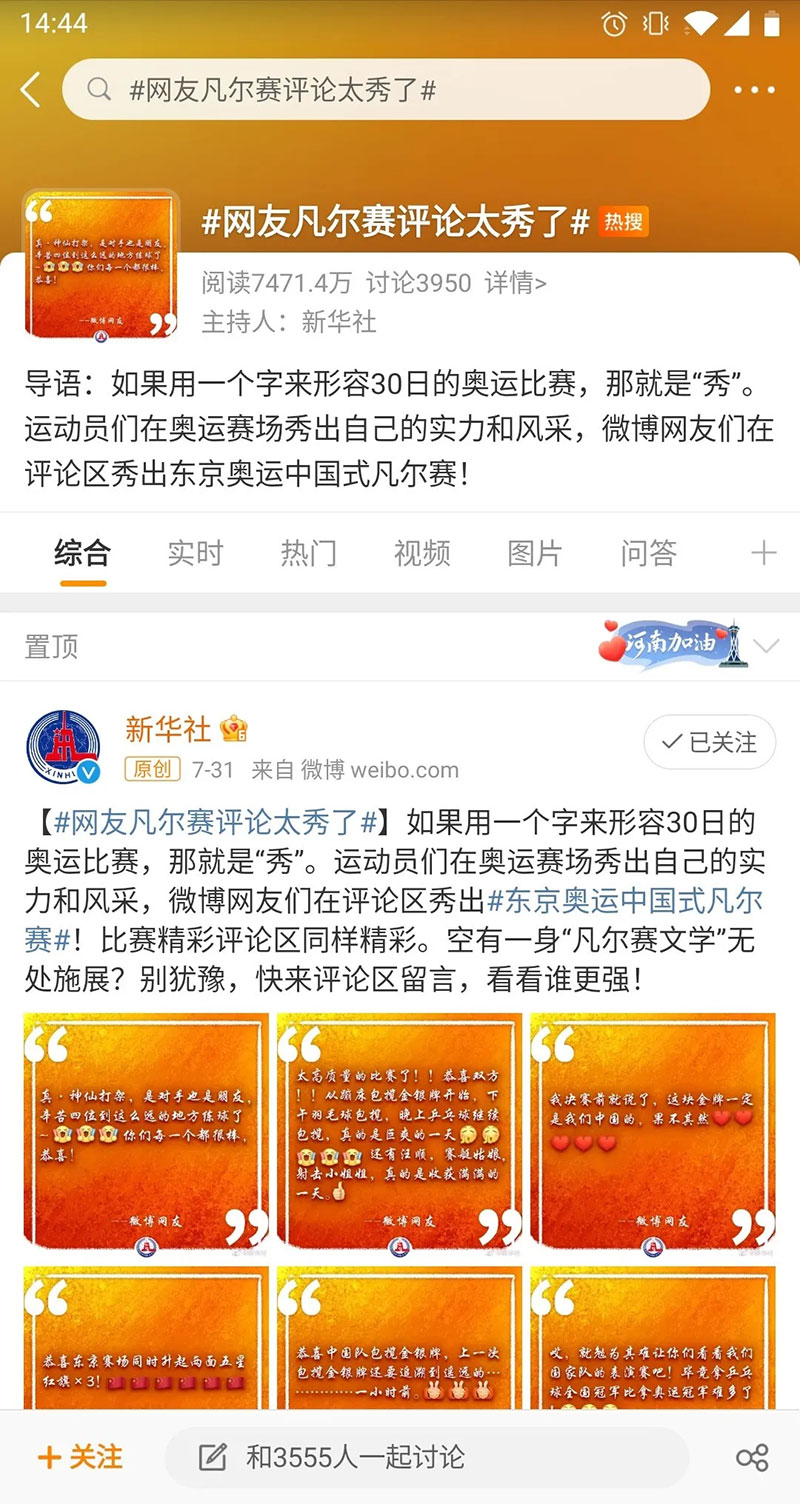This screenshot has height=1504, width=800.
Task: Open the #东京奥运中国式凡尔赛# hashtag link
Action: click(625, 901)
